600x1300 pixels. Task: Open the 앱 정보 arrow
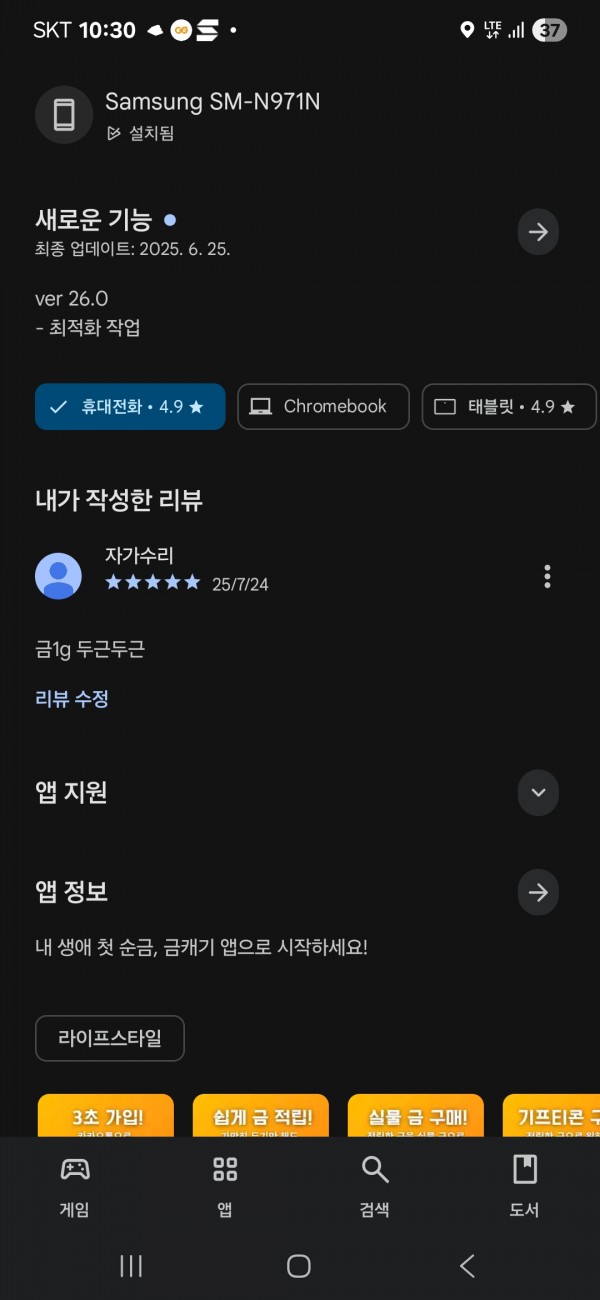pos(538,892)
